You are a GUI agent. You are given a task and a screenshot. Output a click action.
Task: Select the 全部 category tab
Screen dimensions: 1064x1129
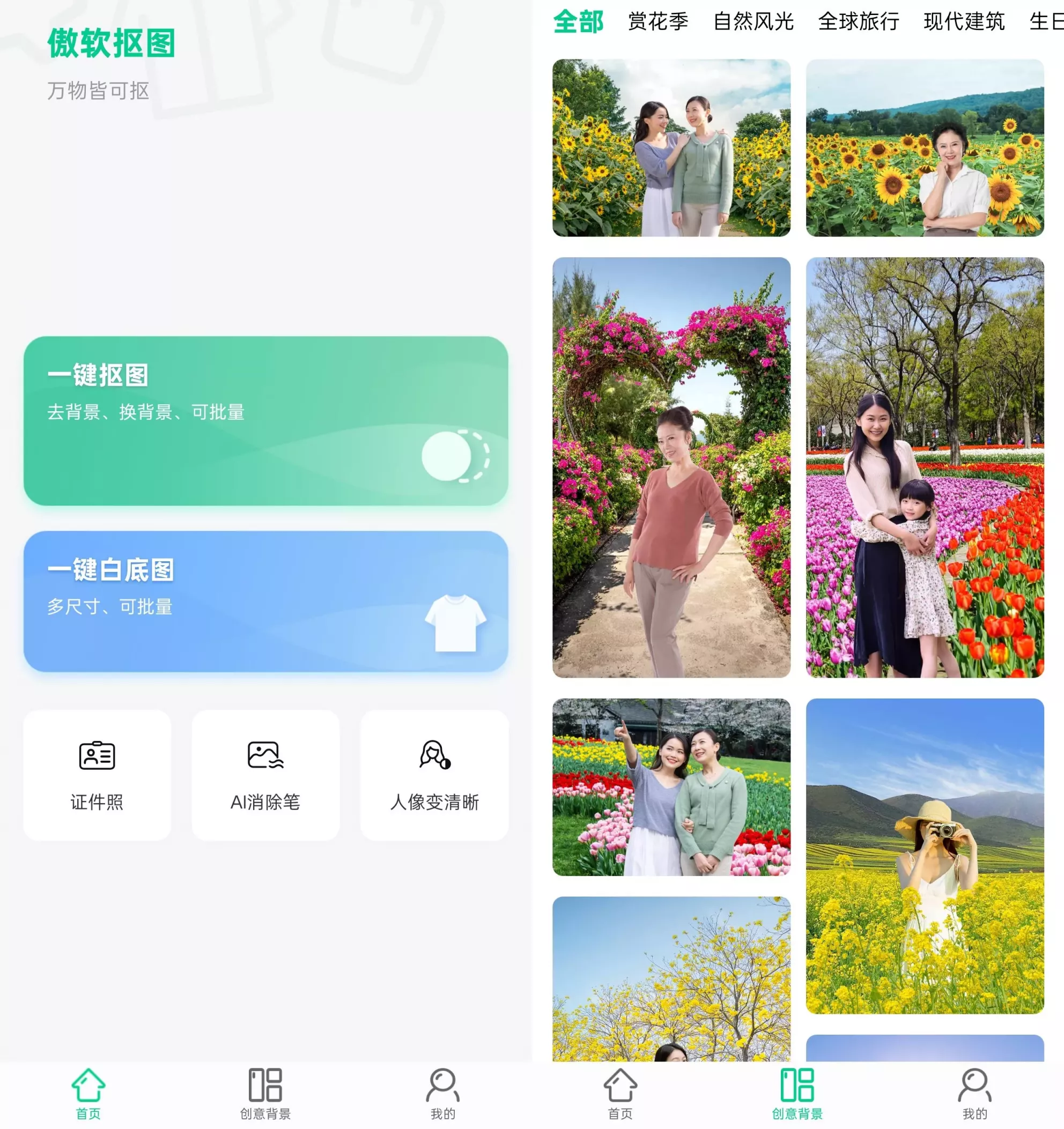[578, 21]
